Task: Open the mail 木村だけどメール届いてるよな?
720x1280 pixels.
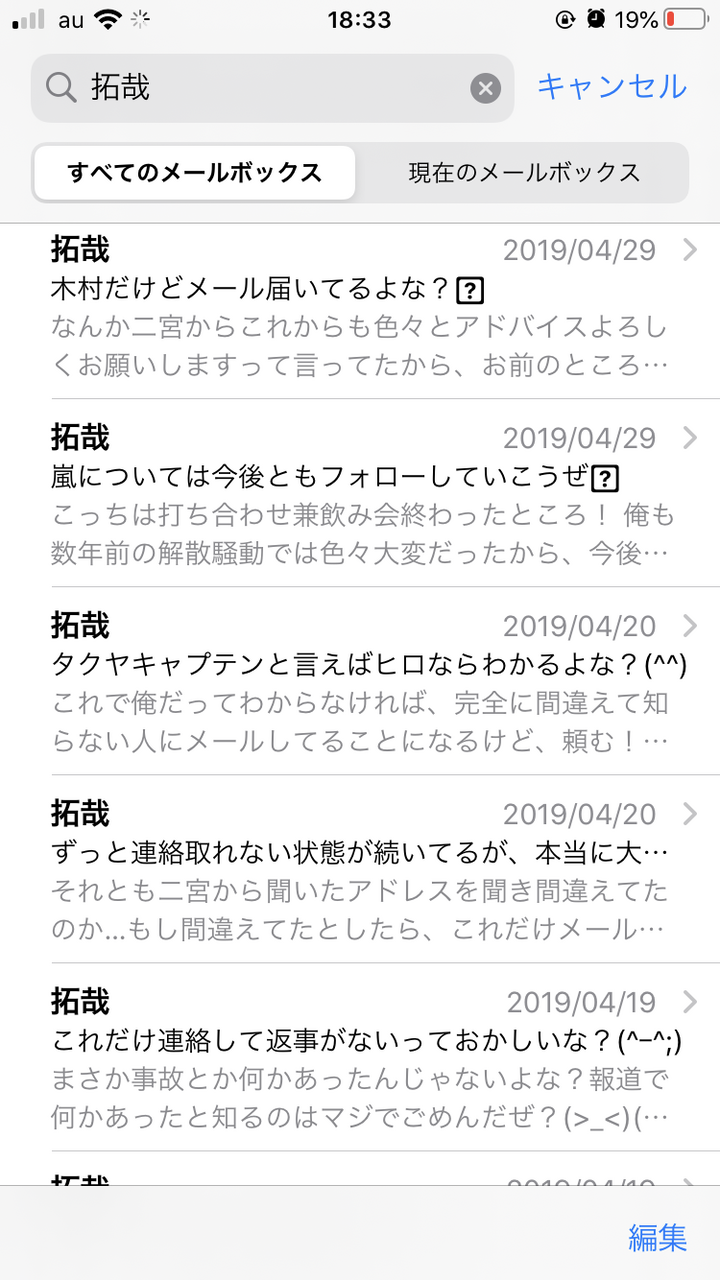Action: coord(360,305)
